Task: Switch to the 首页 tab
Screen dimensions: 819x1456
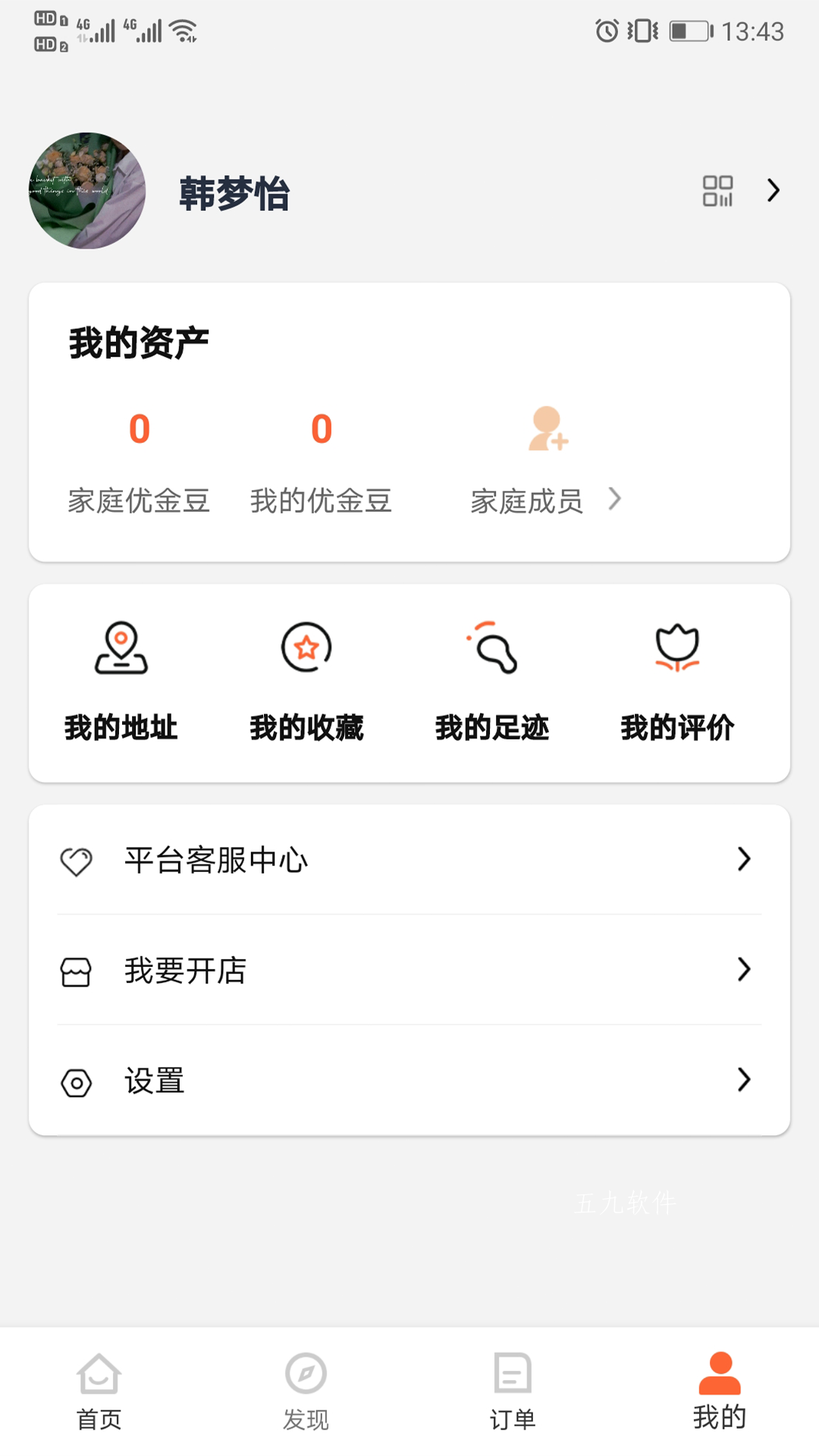Action: [99, 1391]
